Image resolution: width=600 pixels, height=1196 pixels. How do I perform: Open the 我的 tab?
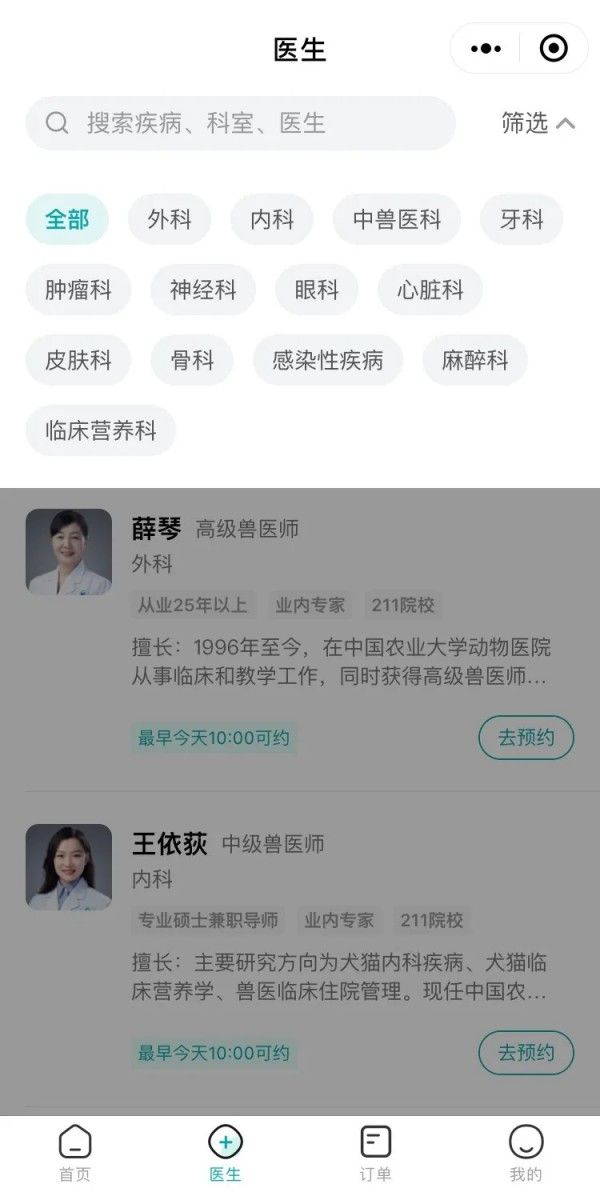[x=525, y=1152]
